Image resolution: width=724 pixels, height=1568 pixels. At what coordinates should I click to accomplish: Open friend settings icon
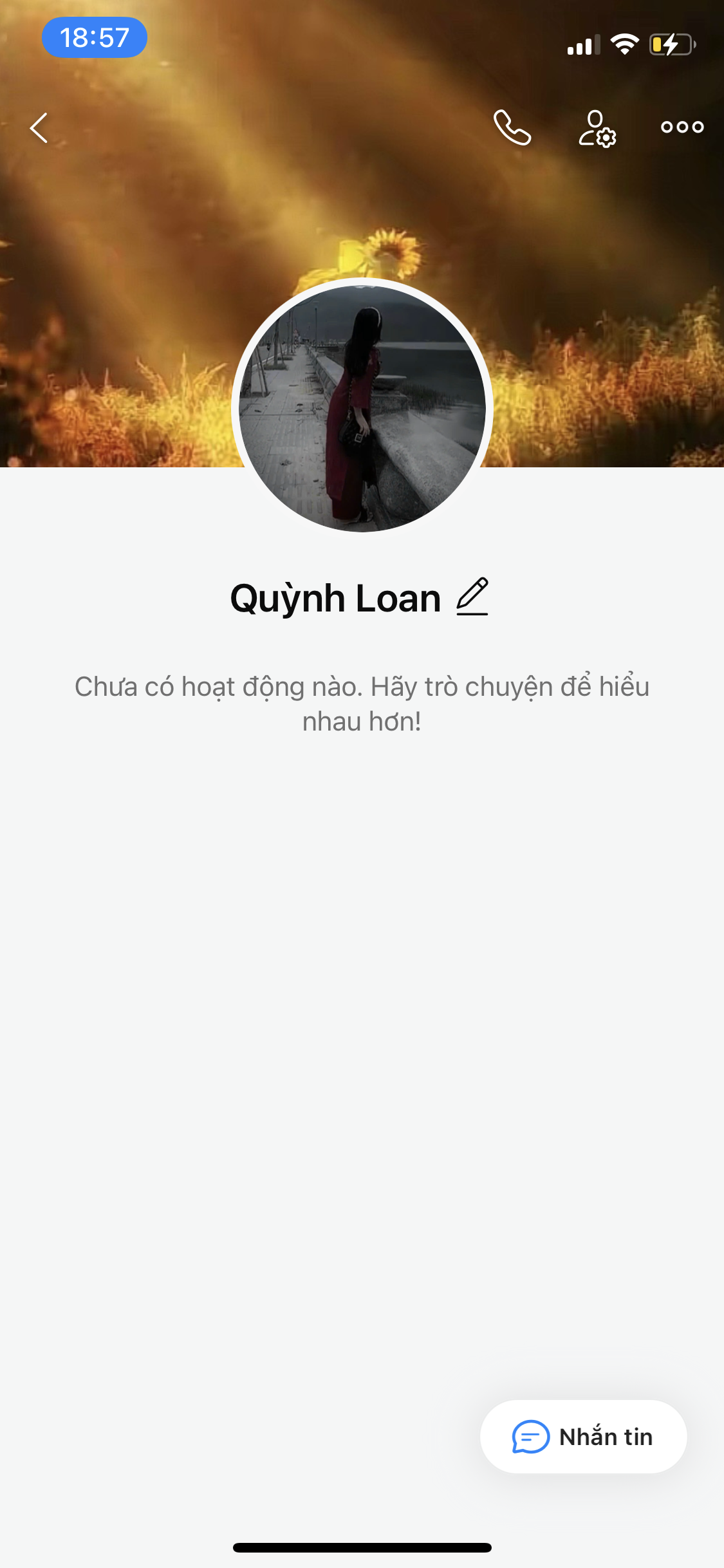tap(597, 128)
